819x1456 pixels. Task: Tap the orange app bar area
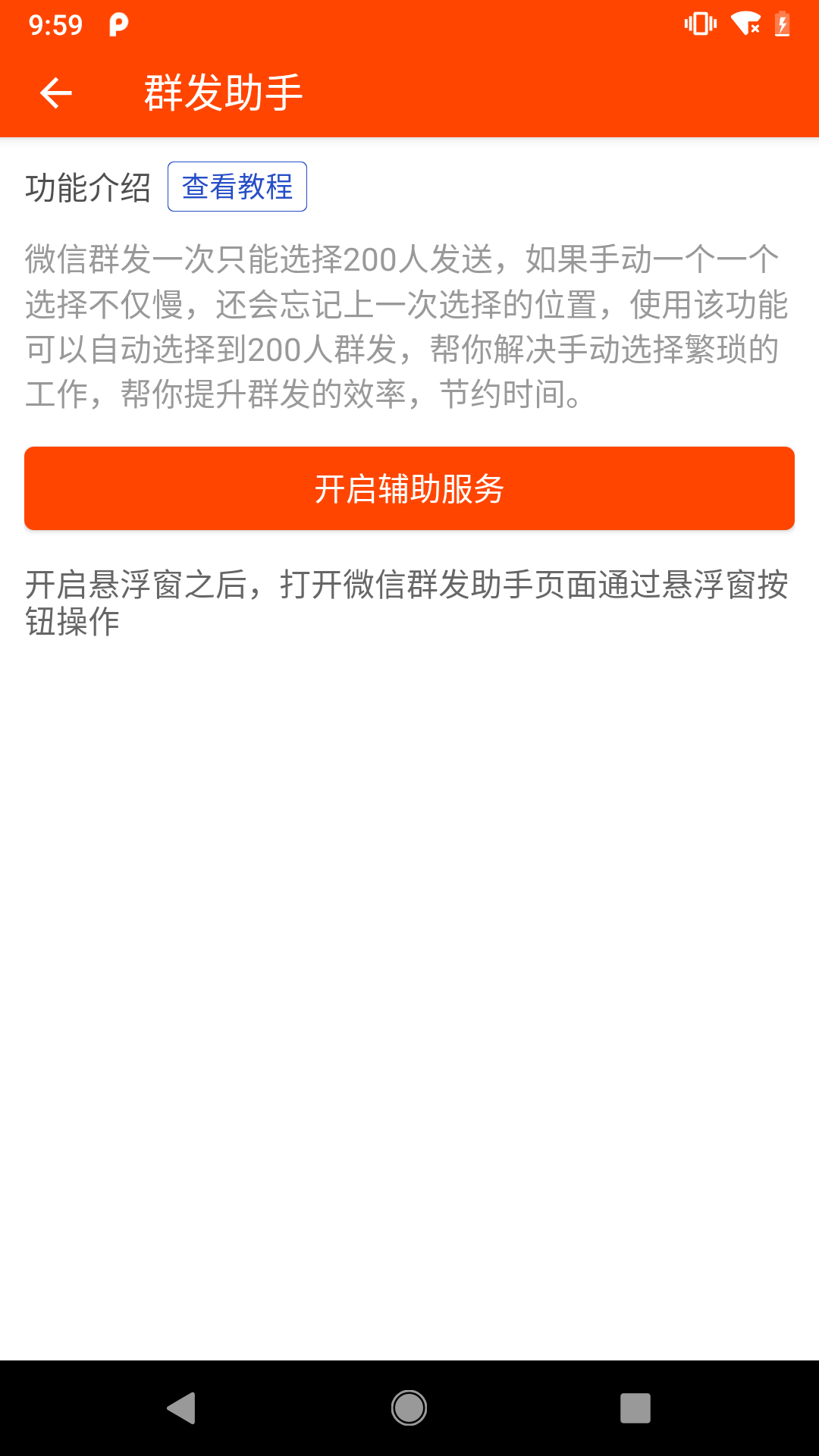pos(531,93)
